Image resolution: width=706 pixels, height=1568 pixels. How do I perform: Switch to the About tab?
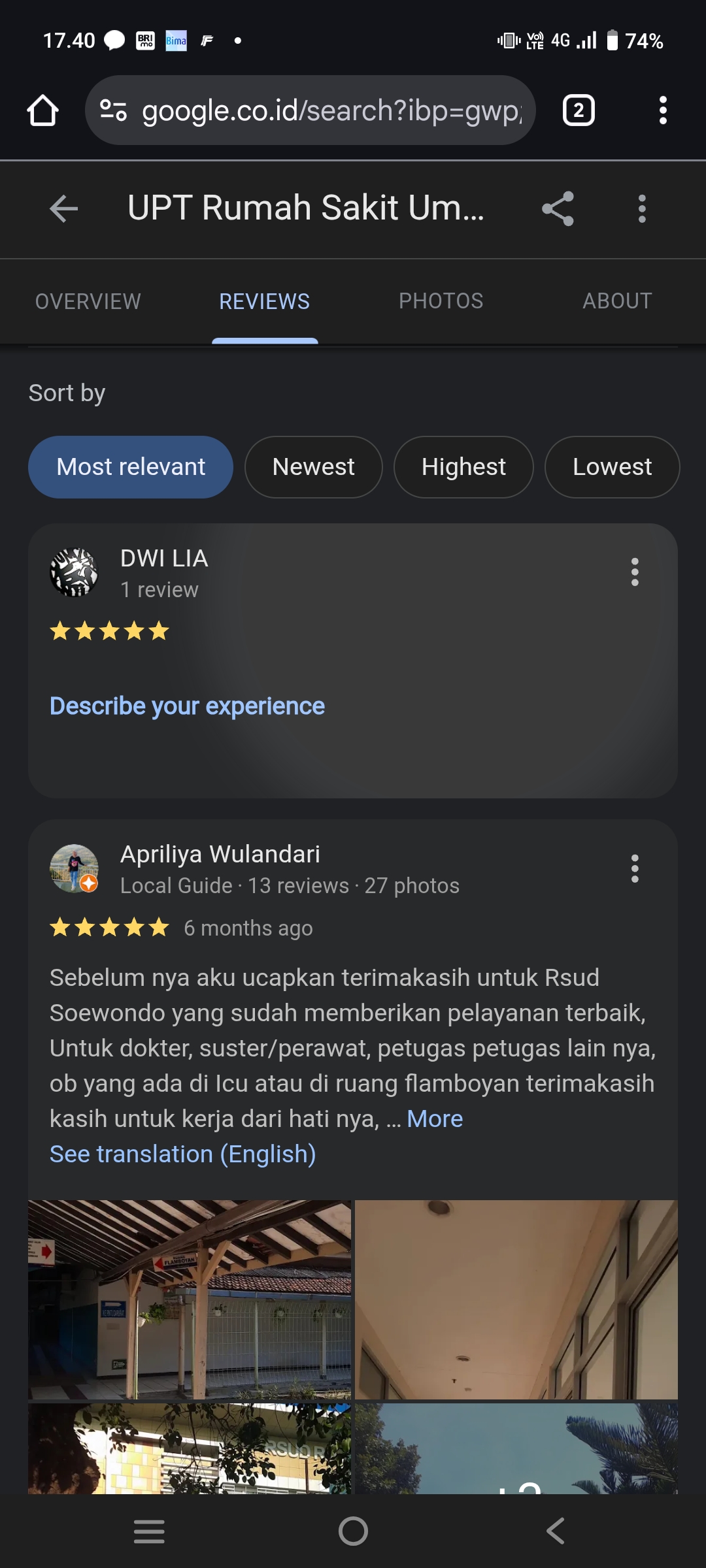(x=617, y=301)
